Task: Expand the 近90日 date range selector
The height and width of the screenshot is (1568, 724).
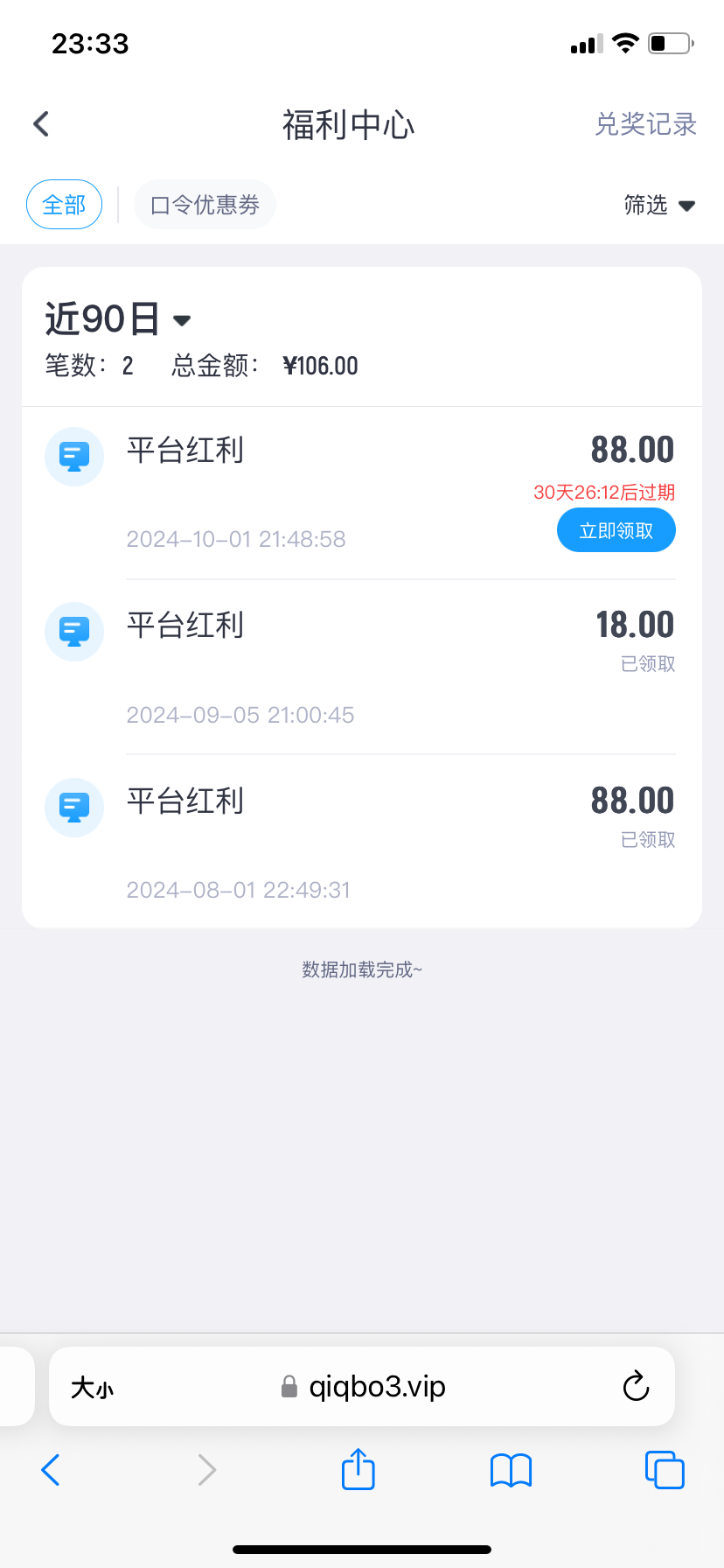Action: [x=117, y=319]
